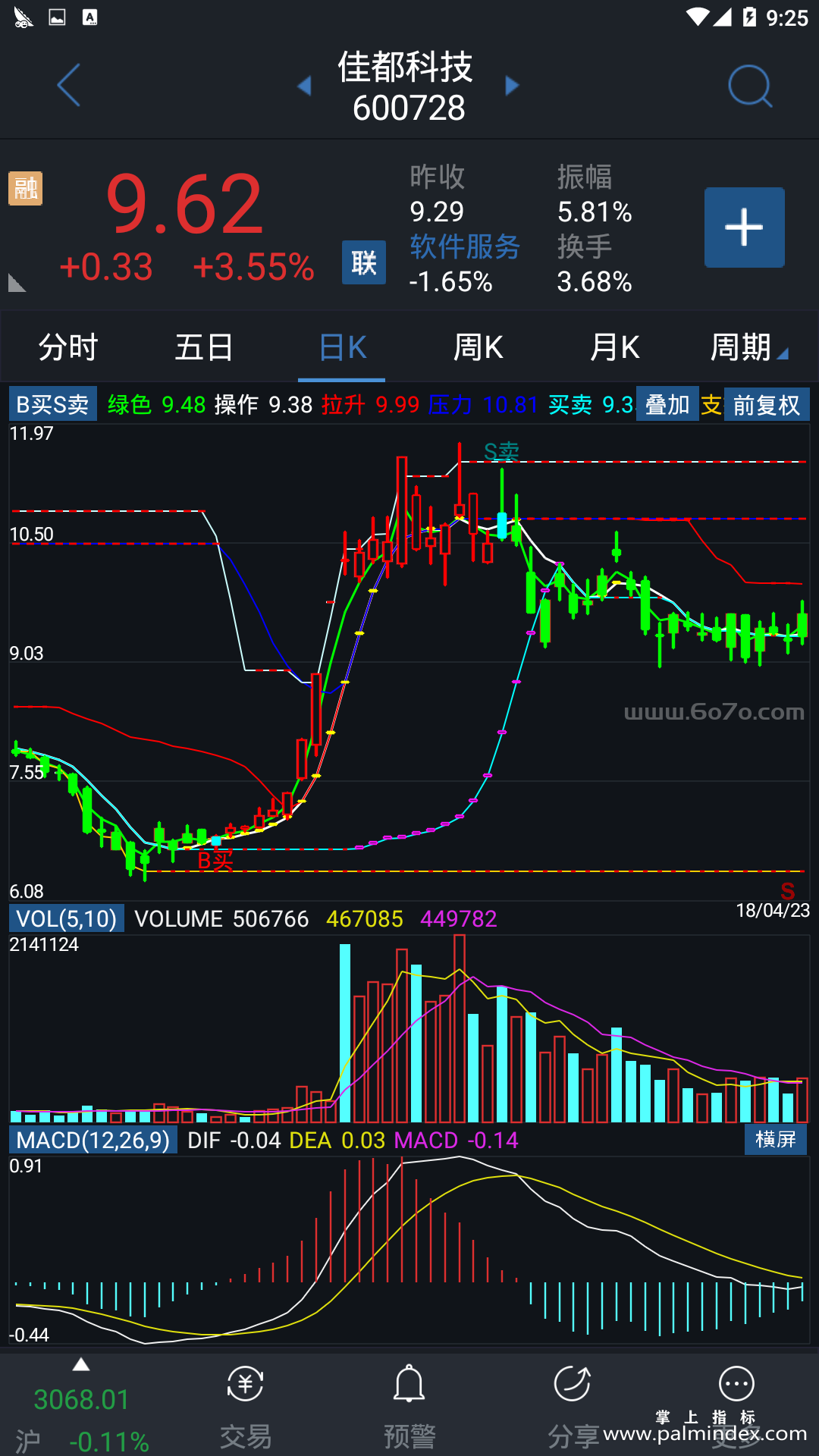This screenshot has width=819, height=1456.
Task: Select the 月K chart tab
Action: point(614,348)
